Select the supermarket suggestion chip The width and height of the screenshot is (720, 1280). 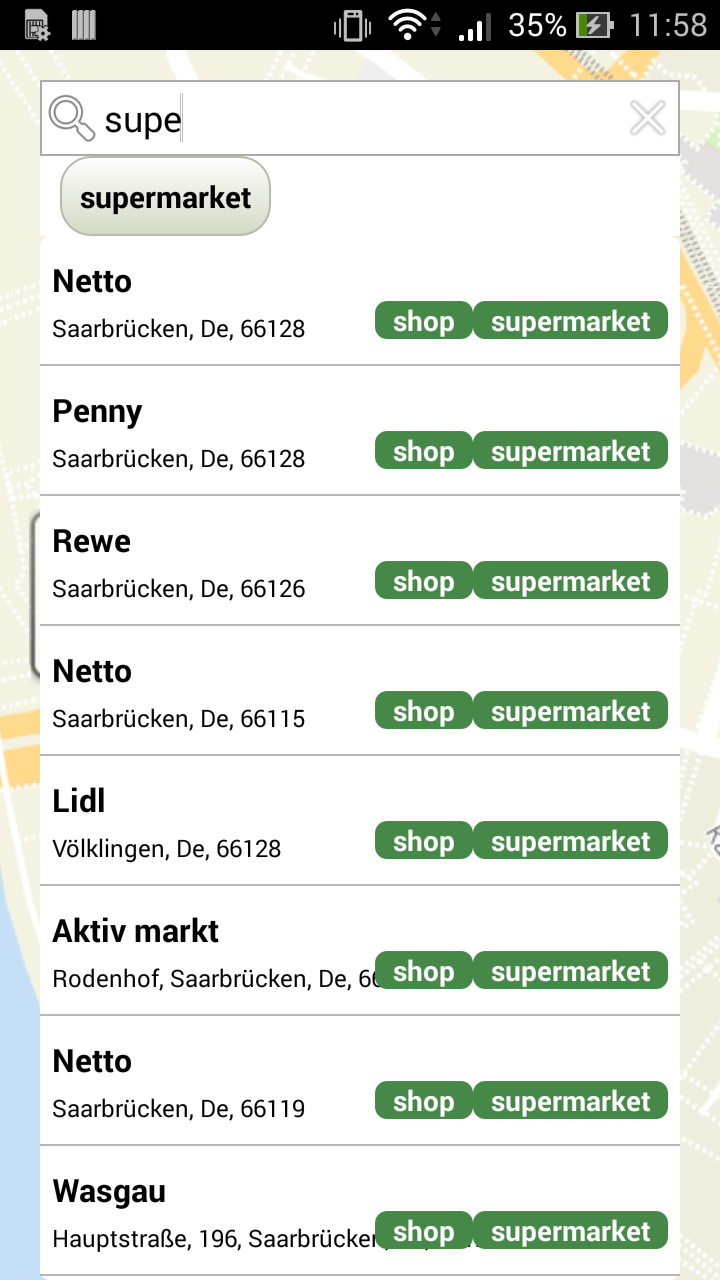(x=165, y=196)
